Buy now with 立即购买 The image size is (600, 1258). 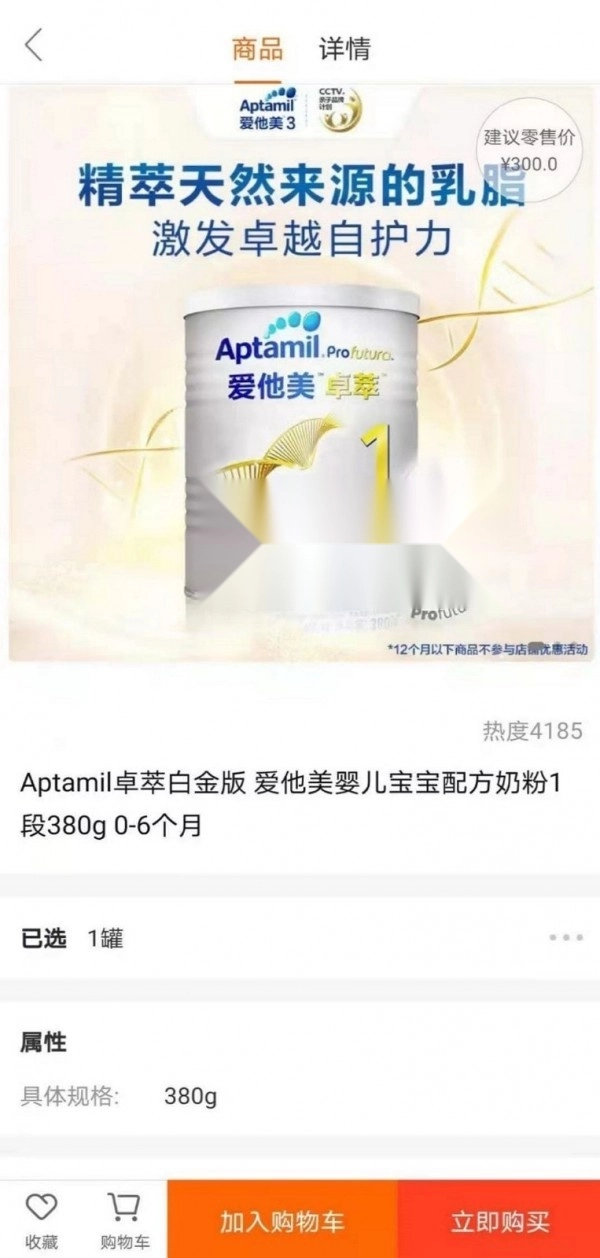point(499,1221)
